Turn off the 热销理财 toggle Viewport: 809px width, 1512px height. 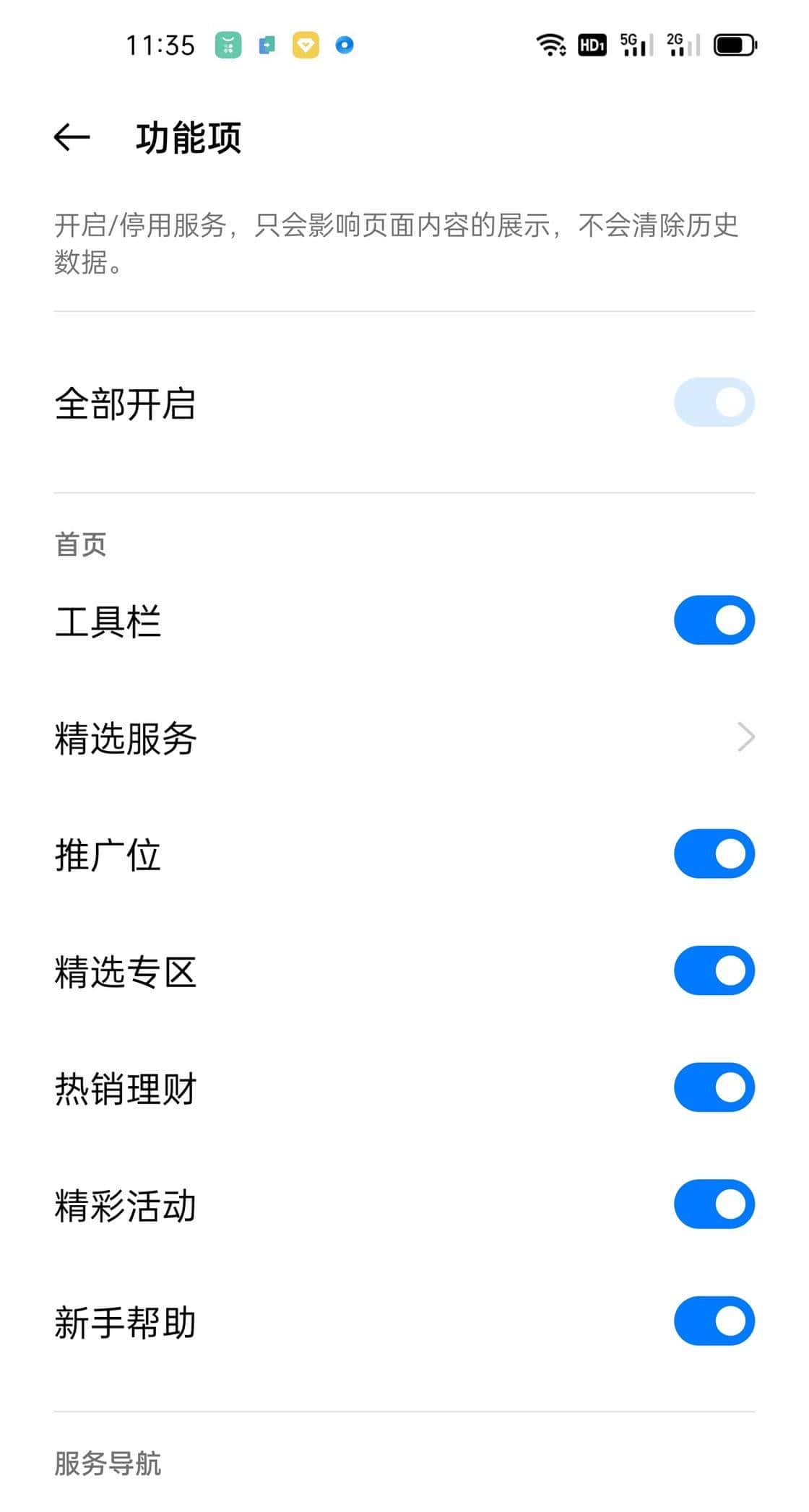point(714,1087)
